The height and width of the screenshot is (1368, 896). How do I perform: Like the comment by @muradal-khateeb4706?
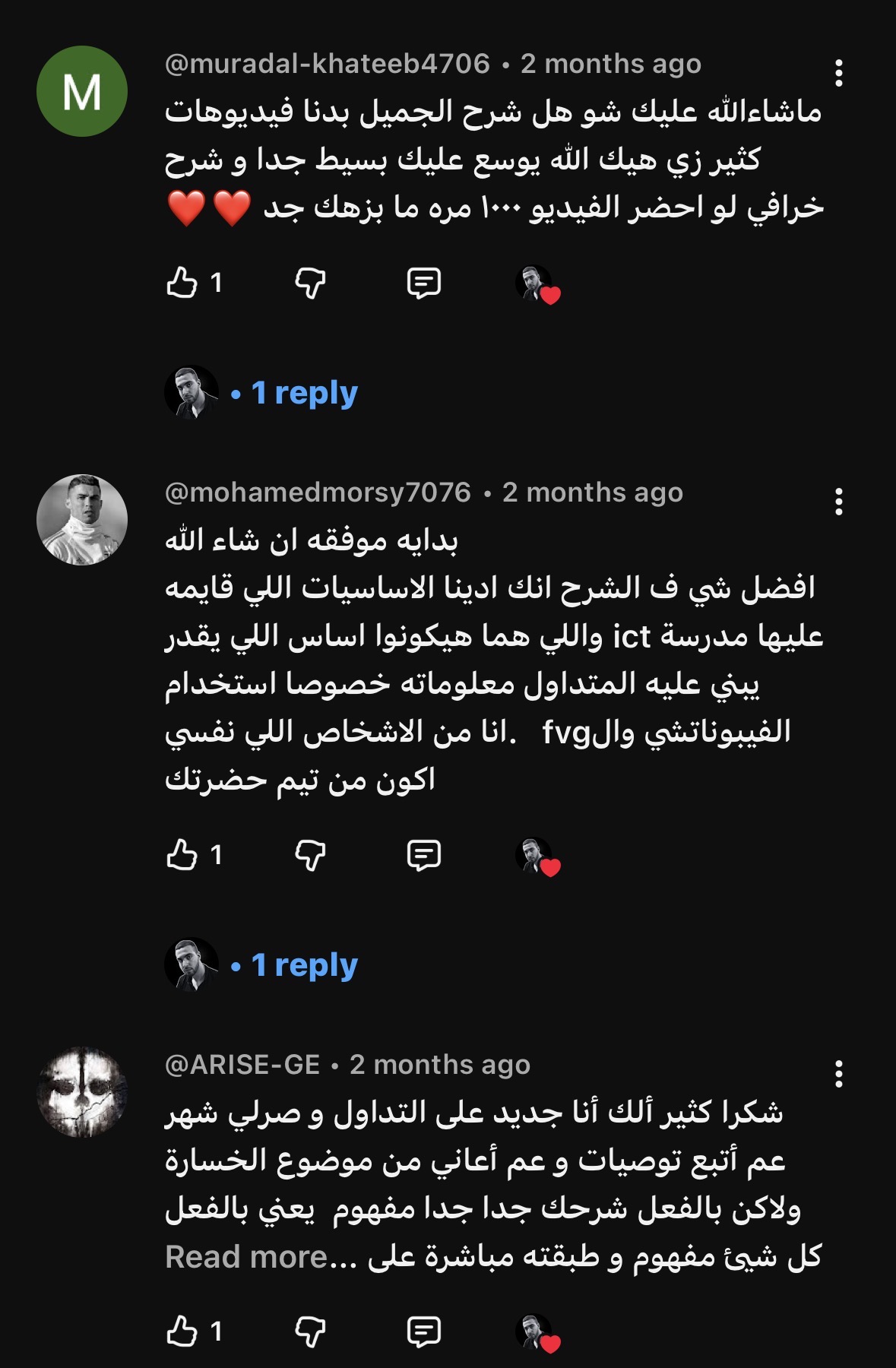182,283
